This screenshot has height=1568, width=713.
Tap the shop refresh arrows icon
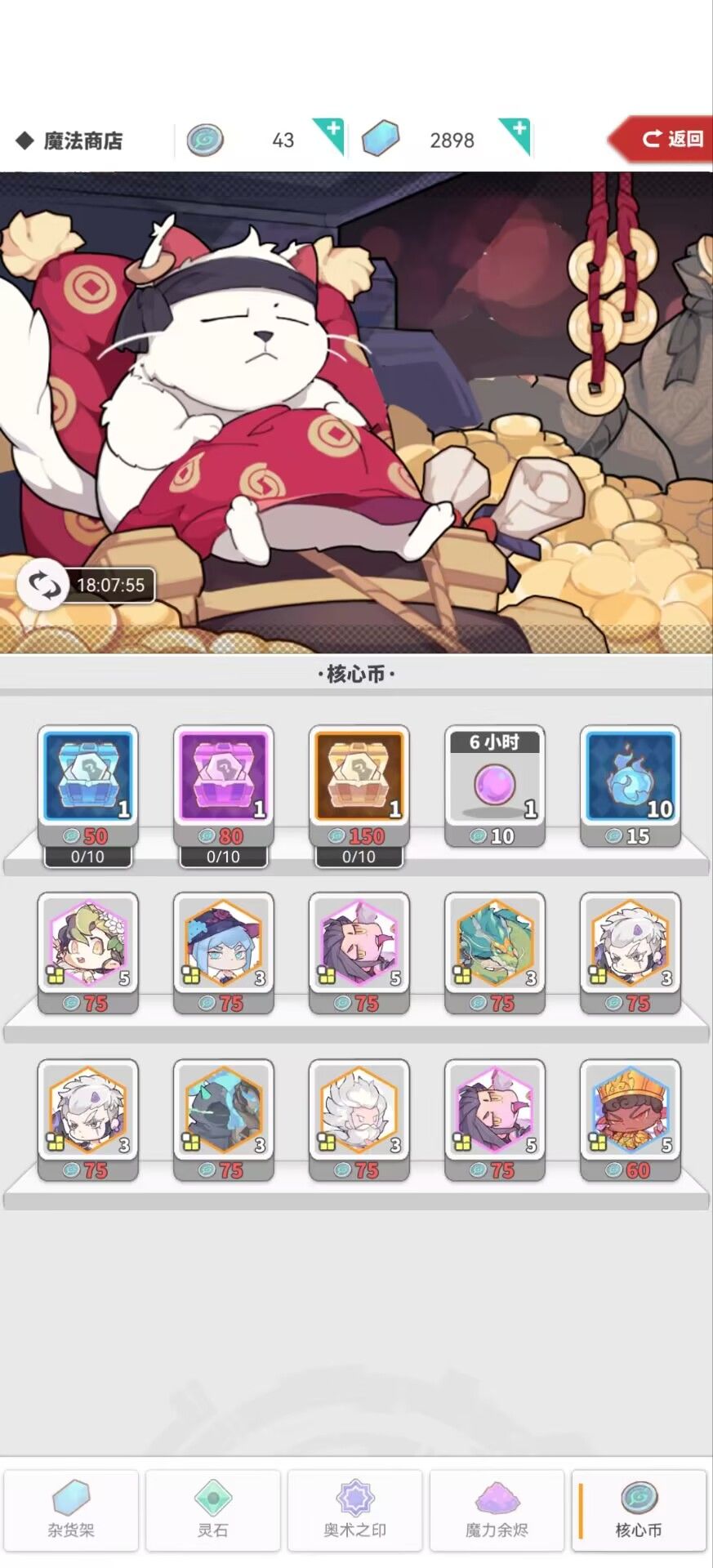coord(42,584)
